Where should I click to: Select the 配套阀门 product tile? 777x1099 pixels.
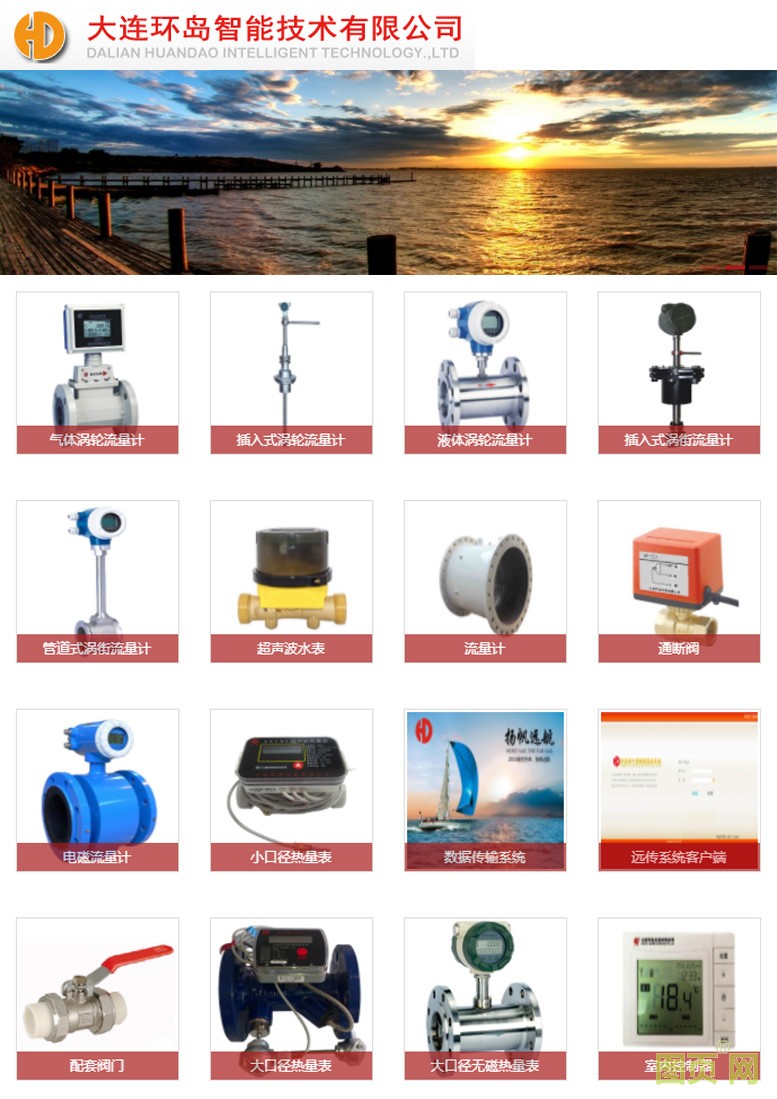tap(97, 999)
